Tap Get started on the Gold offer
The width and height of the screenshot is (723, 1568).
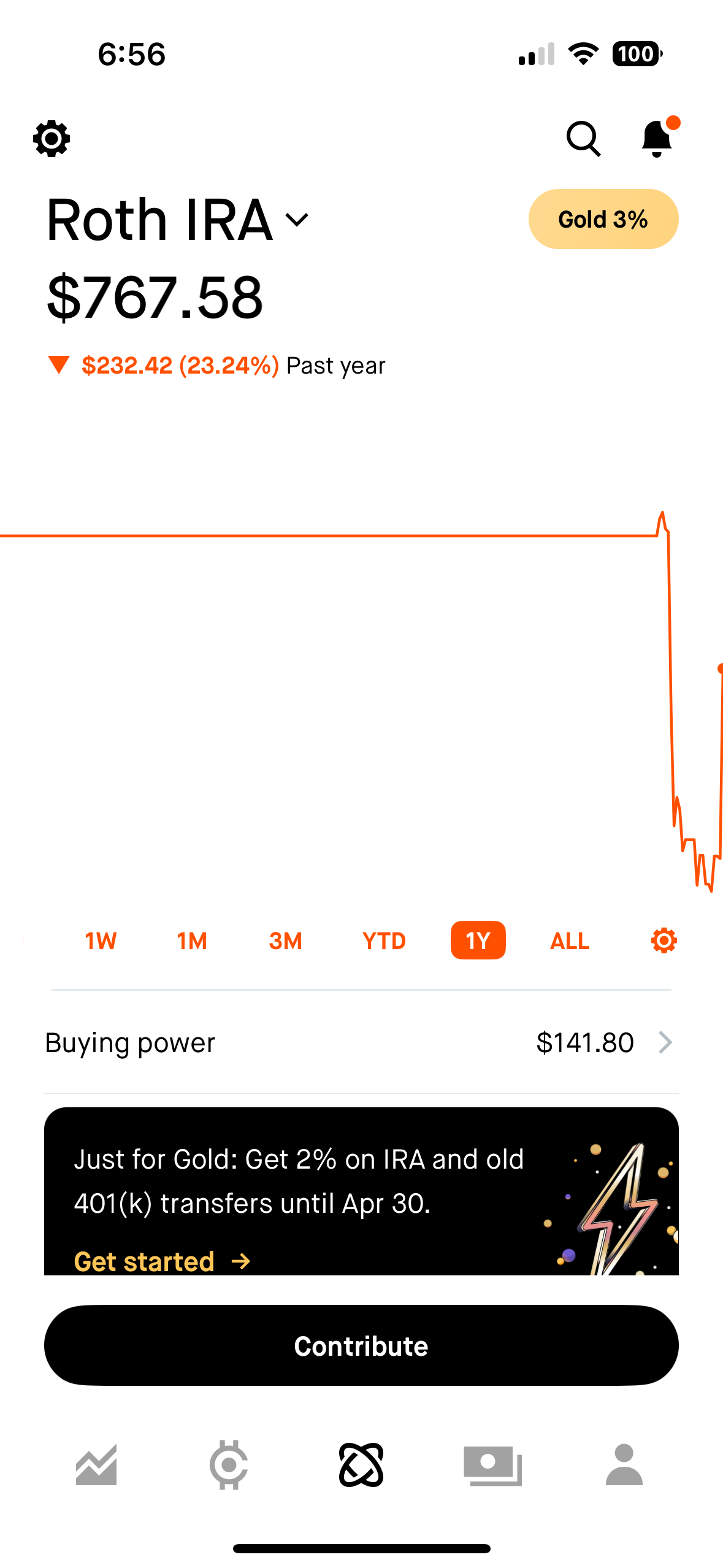[163, 1261]
